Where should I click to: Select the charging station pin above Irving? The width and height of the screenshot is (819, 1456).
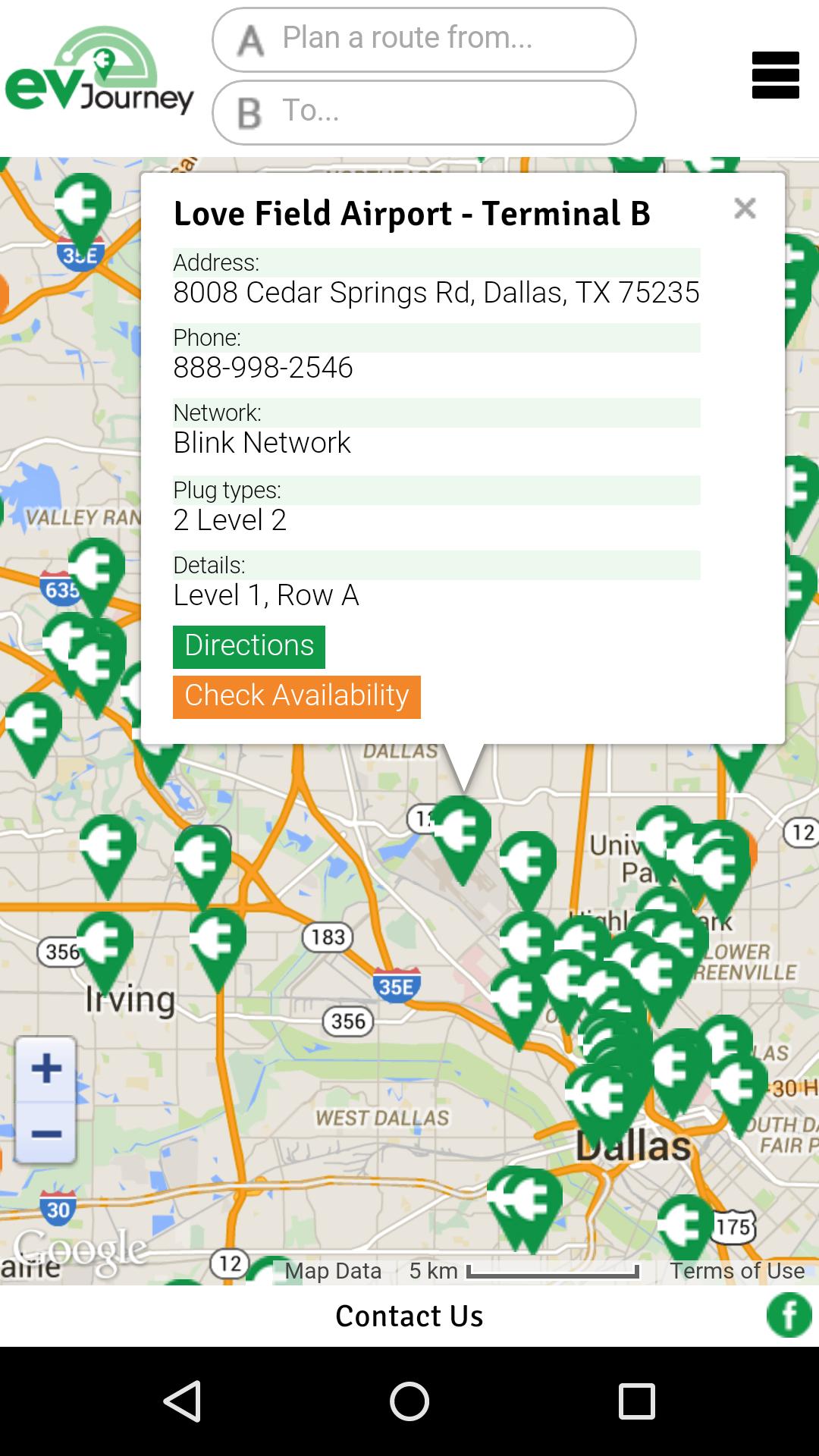[x=105, y=944]
